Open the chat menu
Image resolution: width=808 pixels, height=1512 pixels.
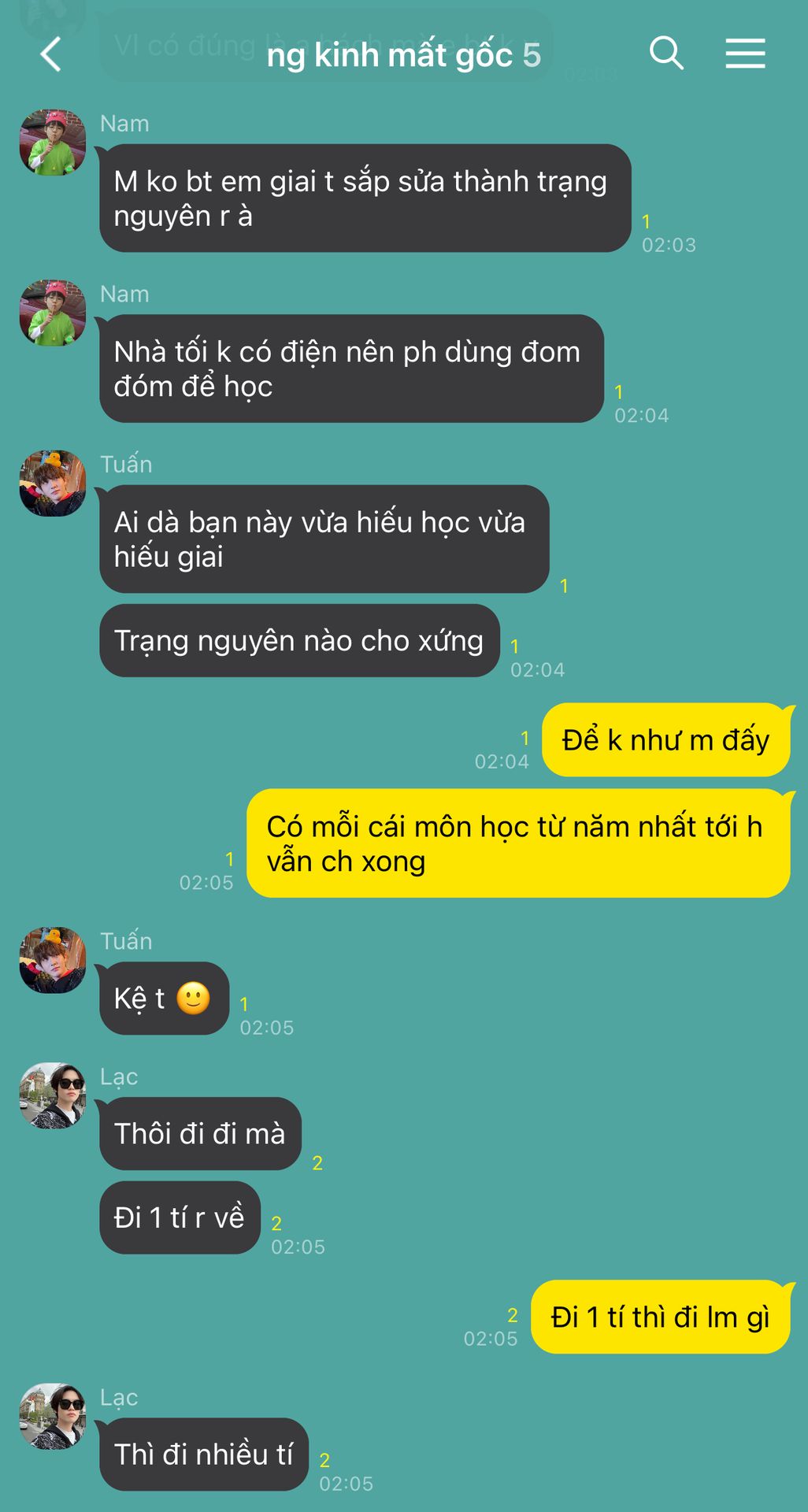[x=745, y=54]
